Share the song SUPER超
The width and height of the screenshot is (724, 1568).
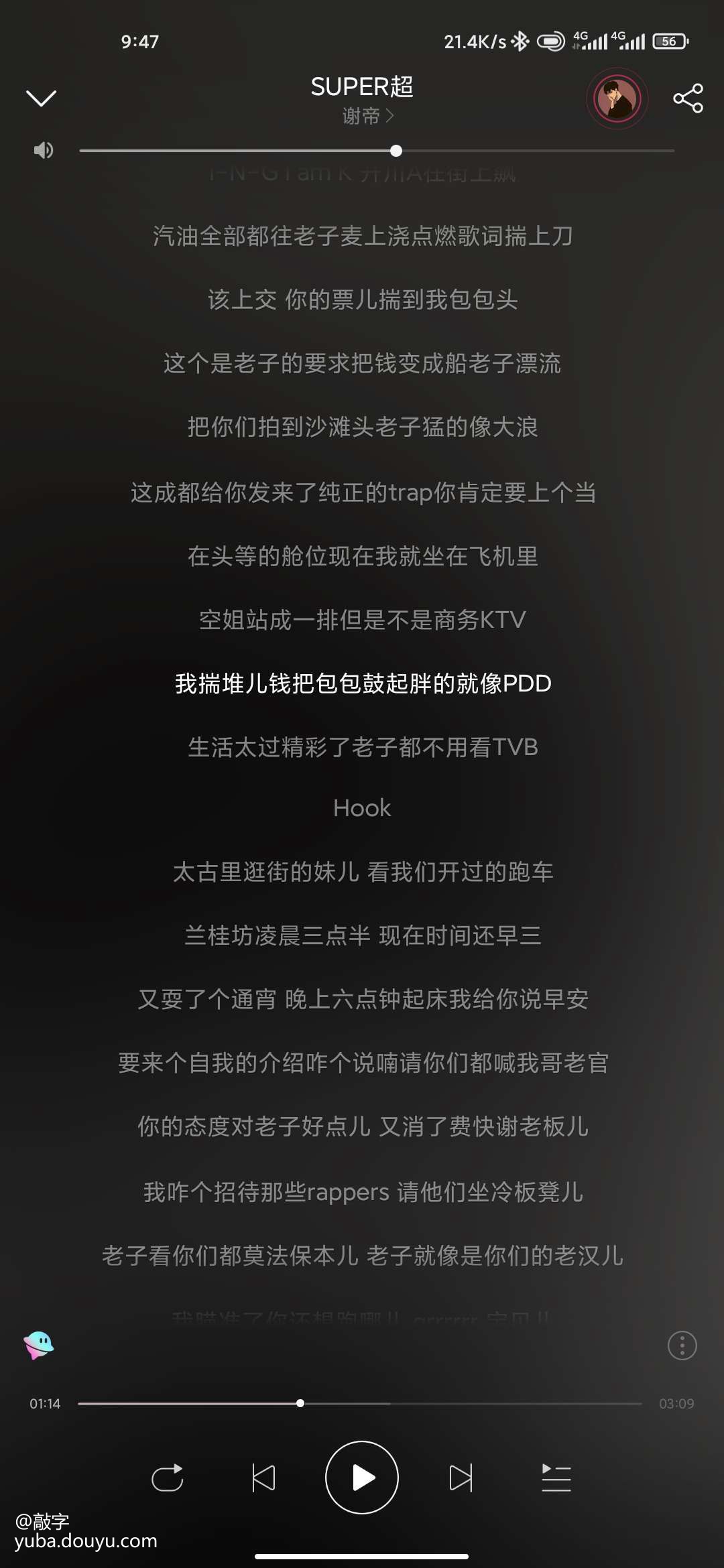688,99
